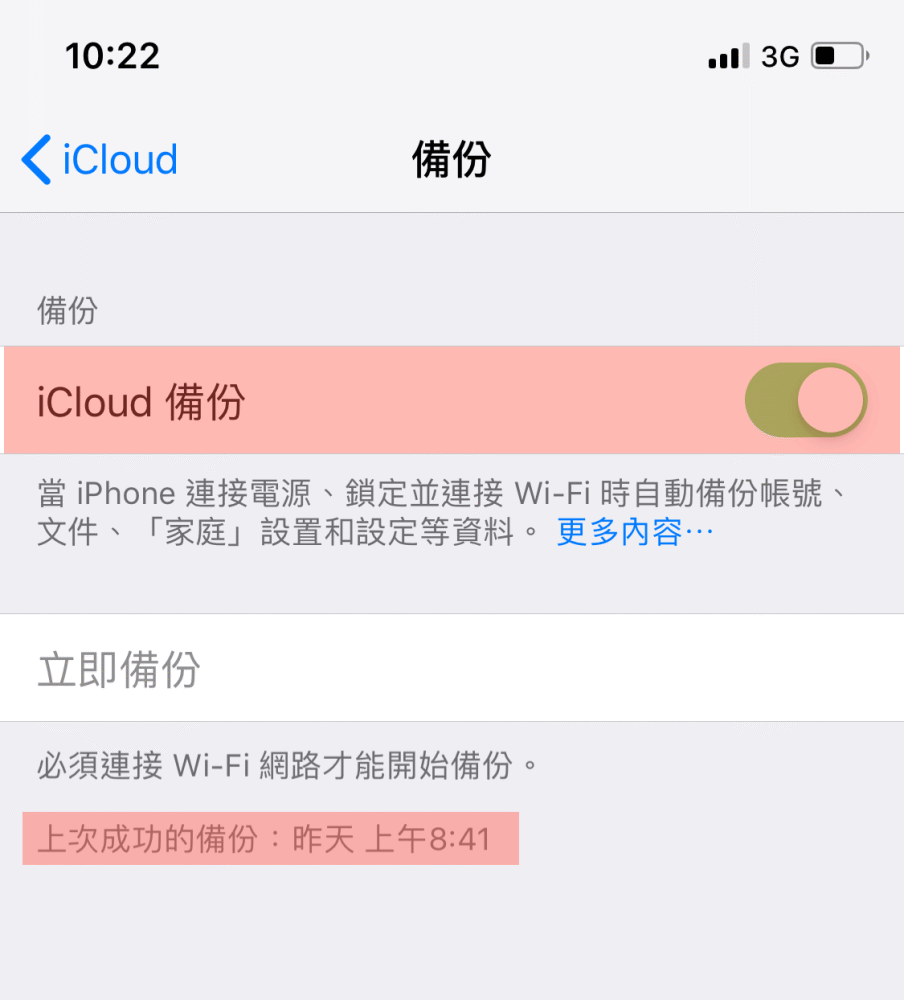Screen dimensions: 904x1000
Task: Tap the 備份 page title
Action: tap(450, 160)
